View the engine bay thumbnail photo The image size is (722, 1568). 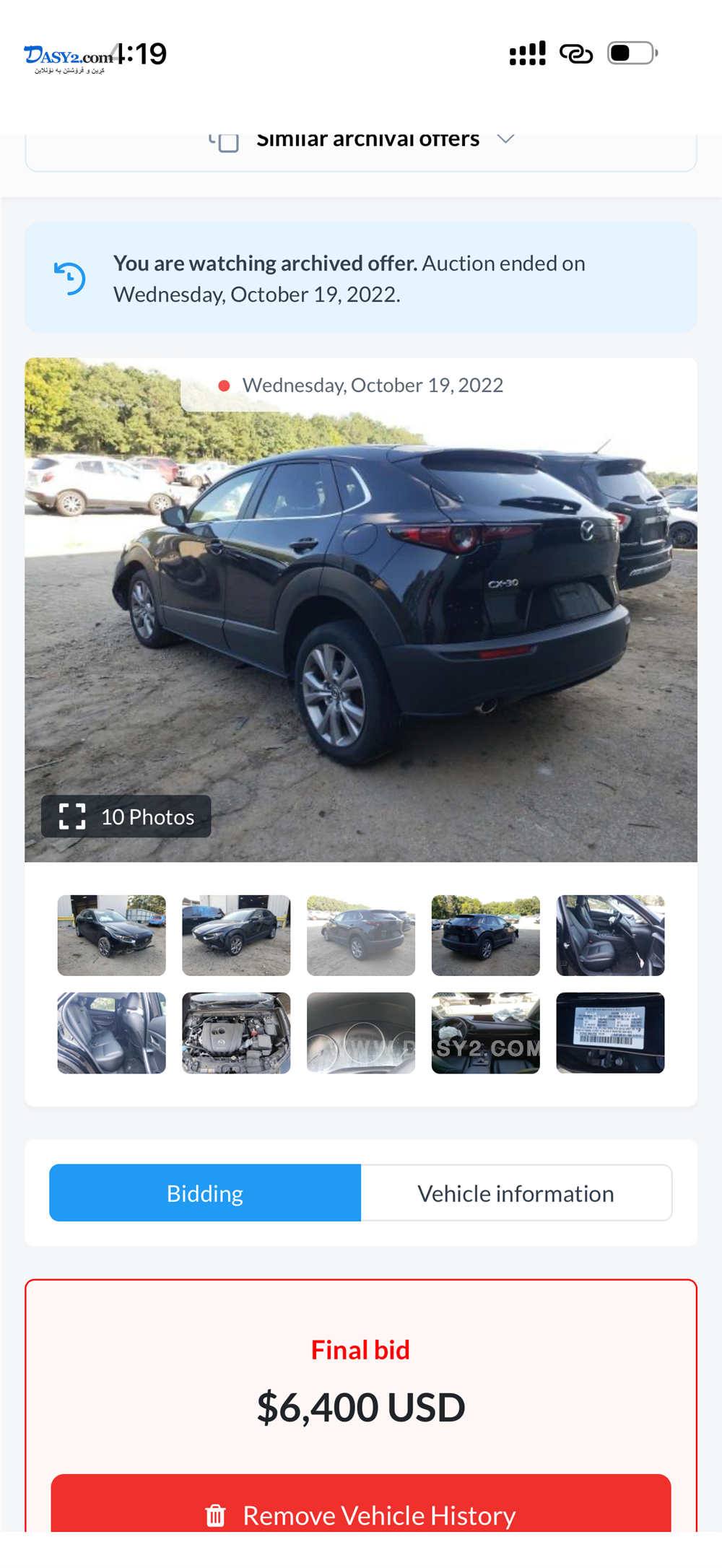(236, 1033)
